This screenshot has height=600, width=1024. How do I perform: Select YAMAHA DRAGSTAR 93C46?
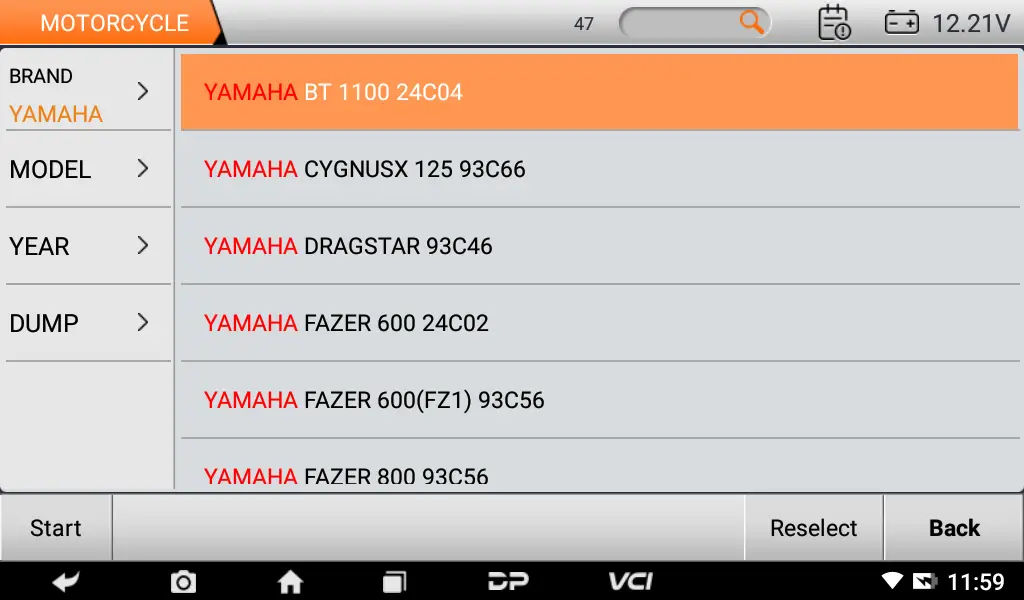point(598,246)
